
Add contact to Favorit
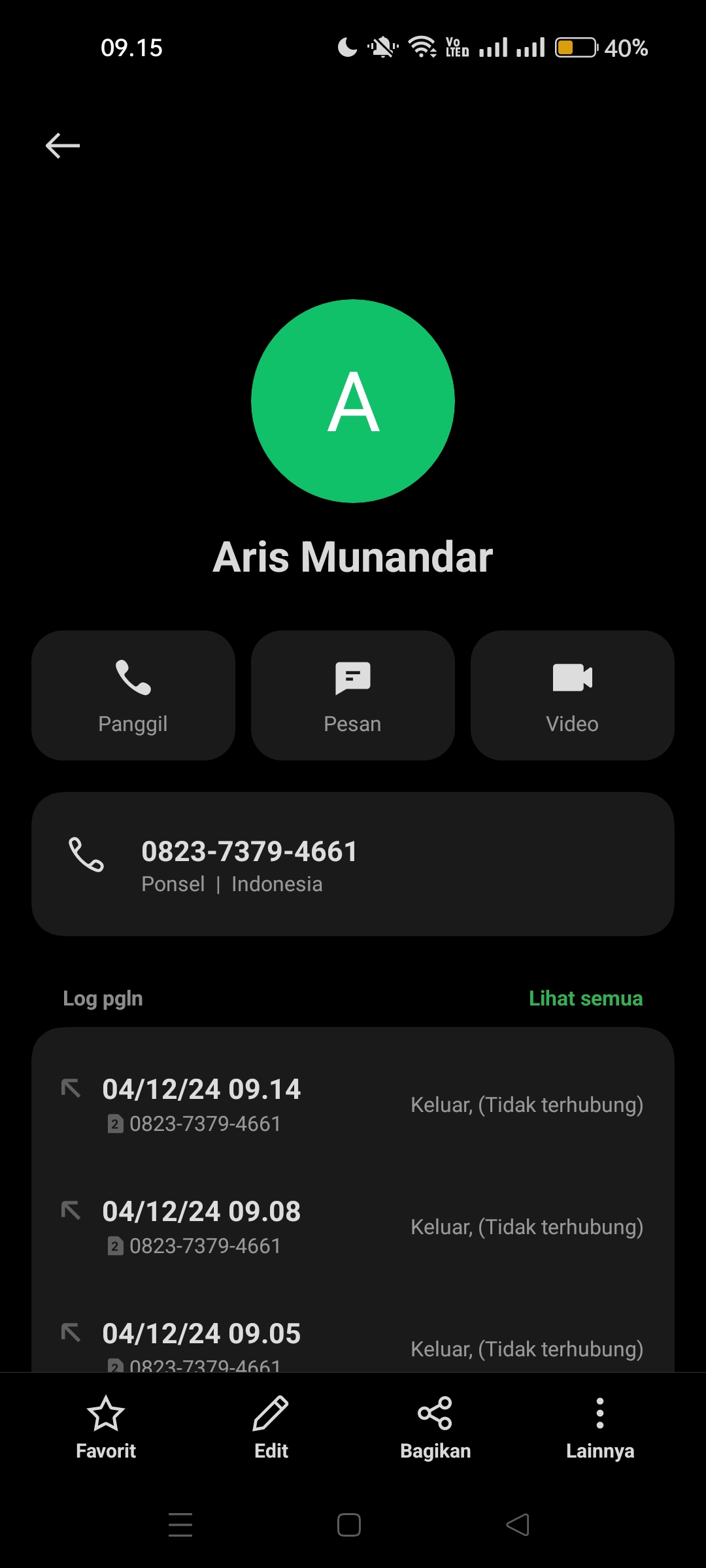(x=106, y=1428)
